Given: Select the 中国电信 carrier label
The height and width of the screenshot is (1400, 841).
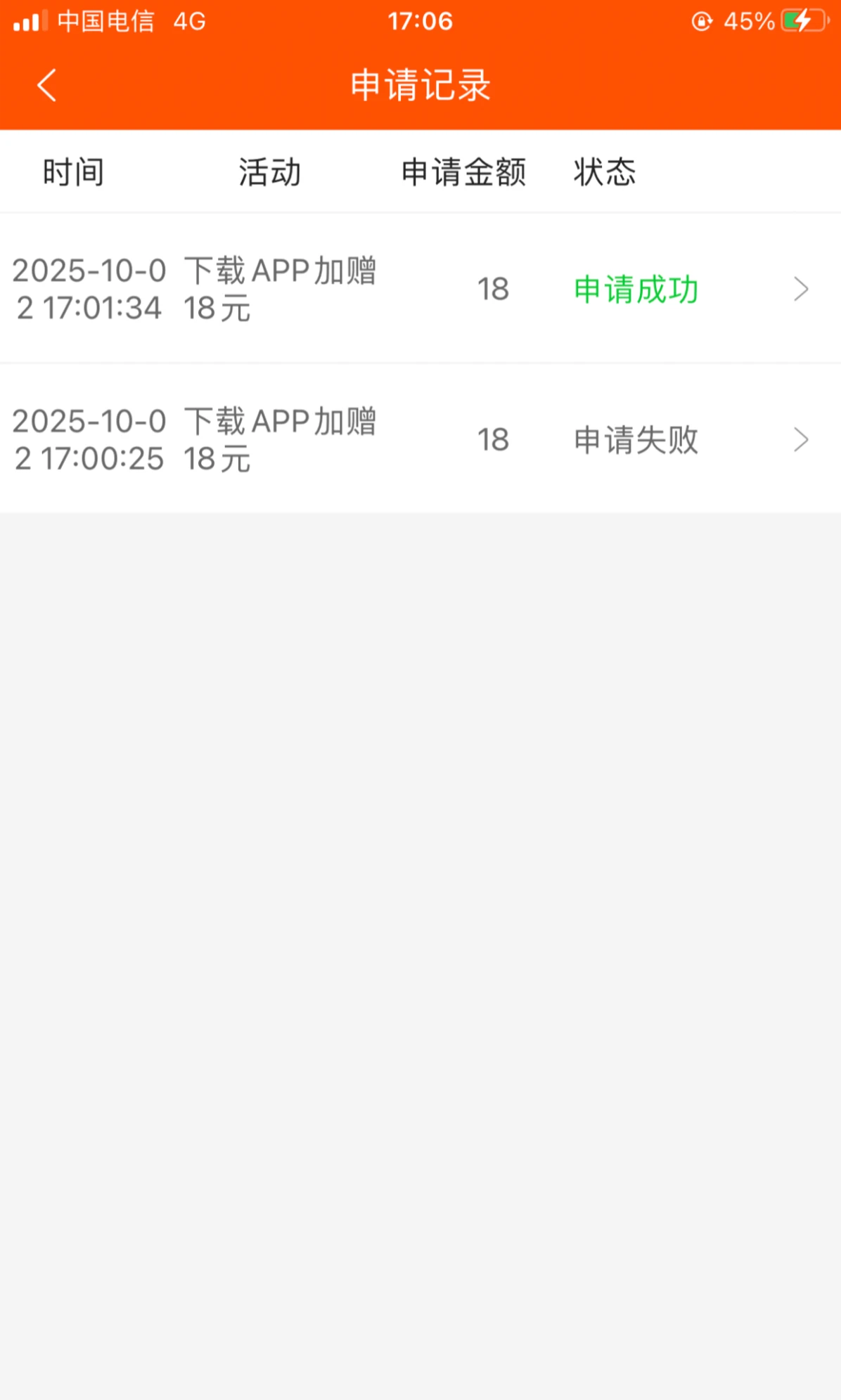Looking at the screenshot, I should point(105,22).
